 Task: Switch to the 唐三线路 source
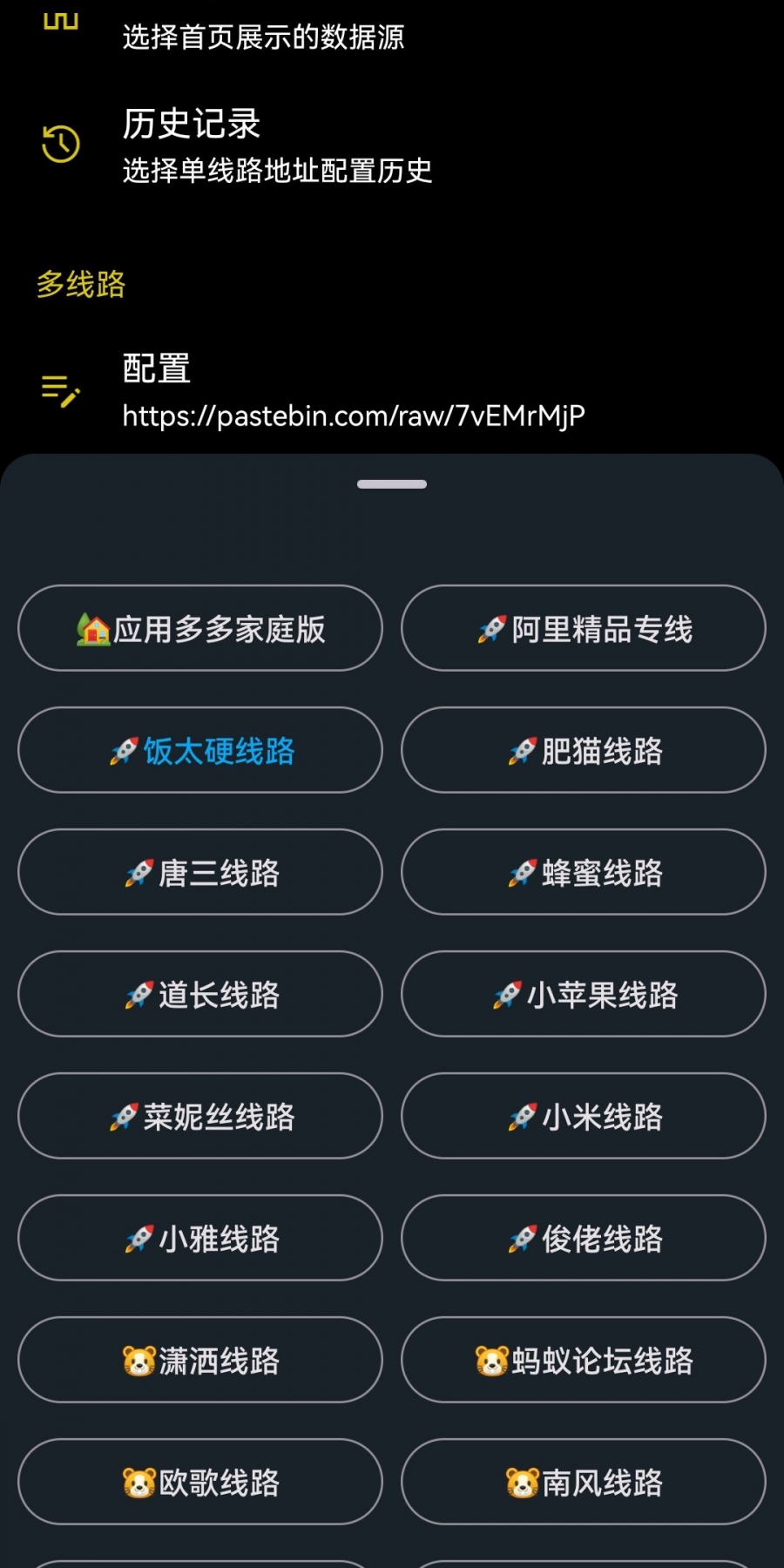[199, 873]
